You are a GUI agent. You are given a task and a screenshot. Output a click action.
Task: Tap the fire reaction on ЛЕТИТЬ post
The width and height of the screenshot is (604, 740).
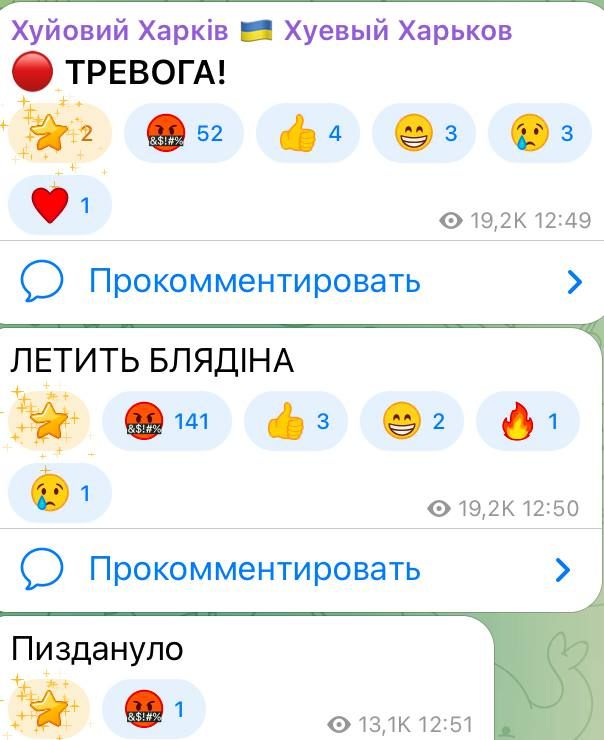click(x=528, y=422)
